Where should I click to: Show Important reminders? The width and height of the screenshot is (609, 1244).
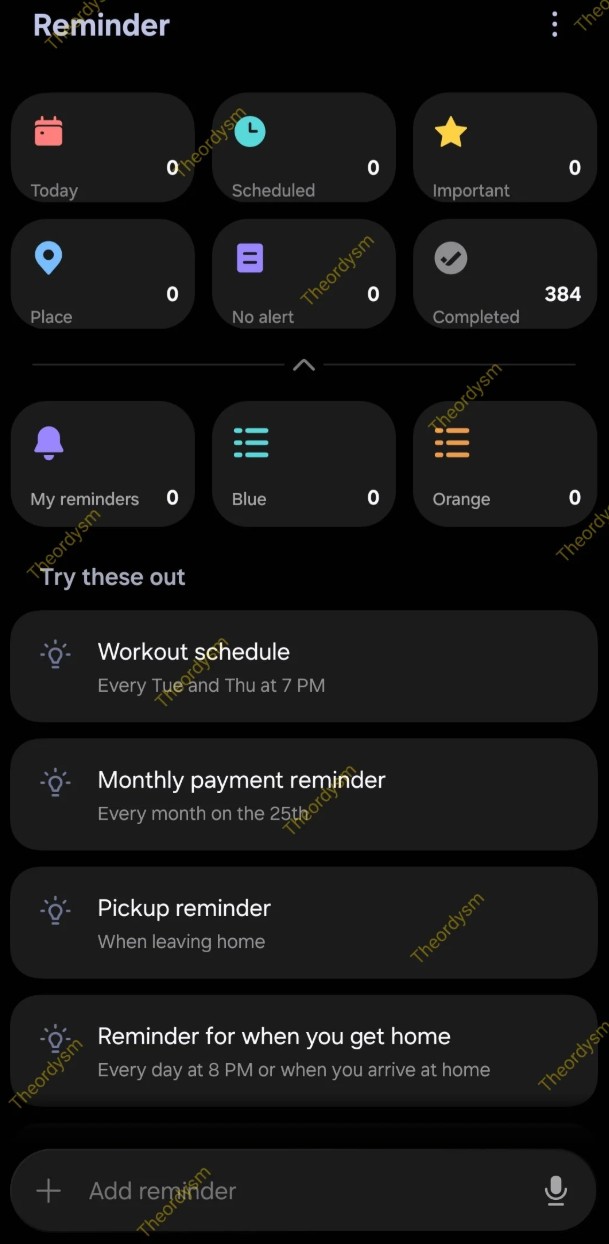[504, 148]
